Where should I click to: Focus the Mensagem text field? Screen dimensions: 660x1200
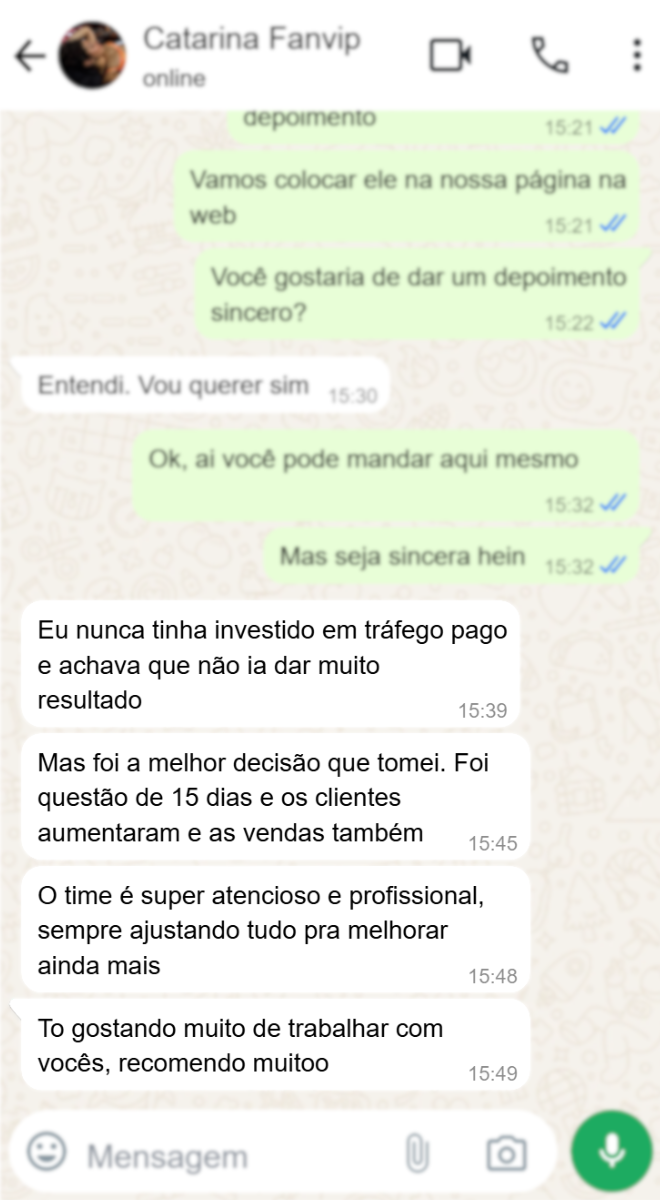[x=230, y=1156]
